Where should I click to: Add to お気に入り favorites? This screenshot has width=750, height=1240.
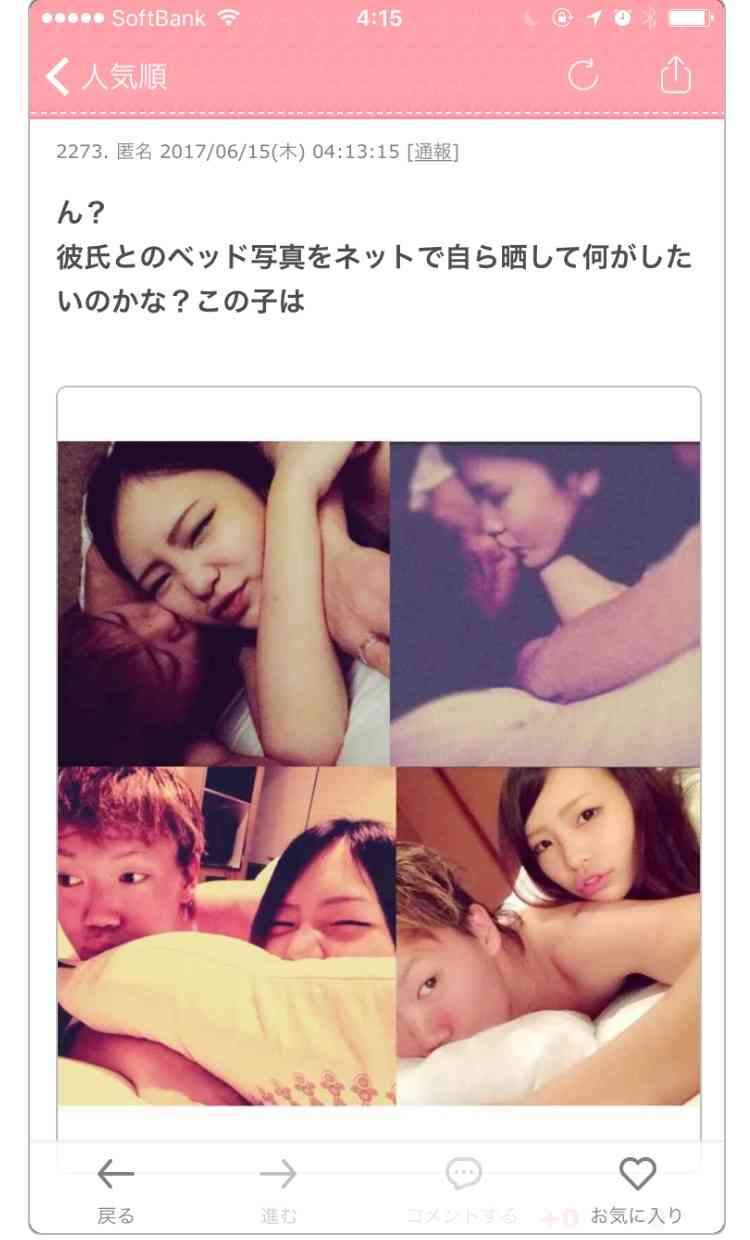(637, 1190)
